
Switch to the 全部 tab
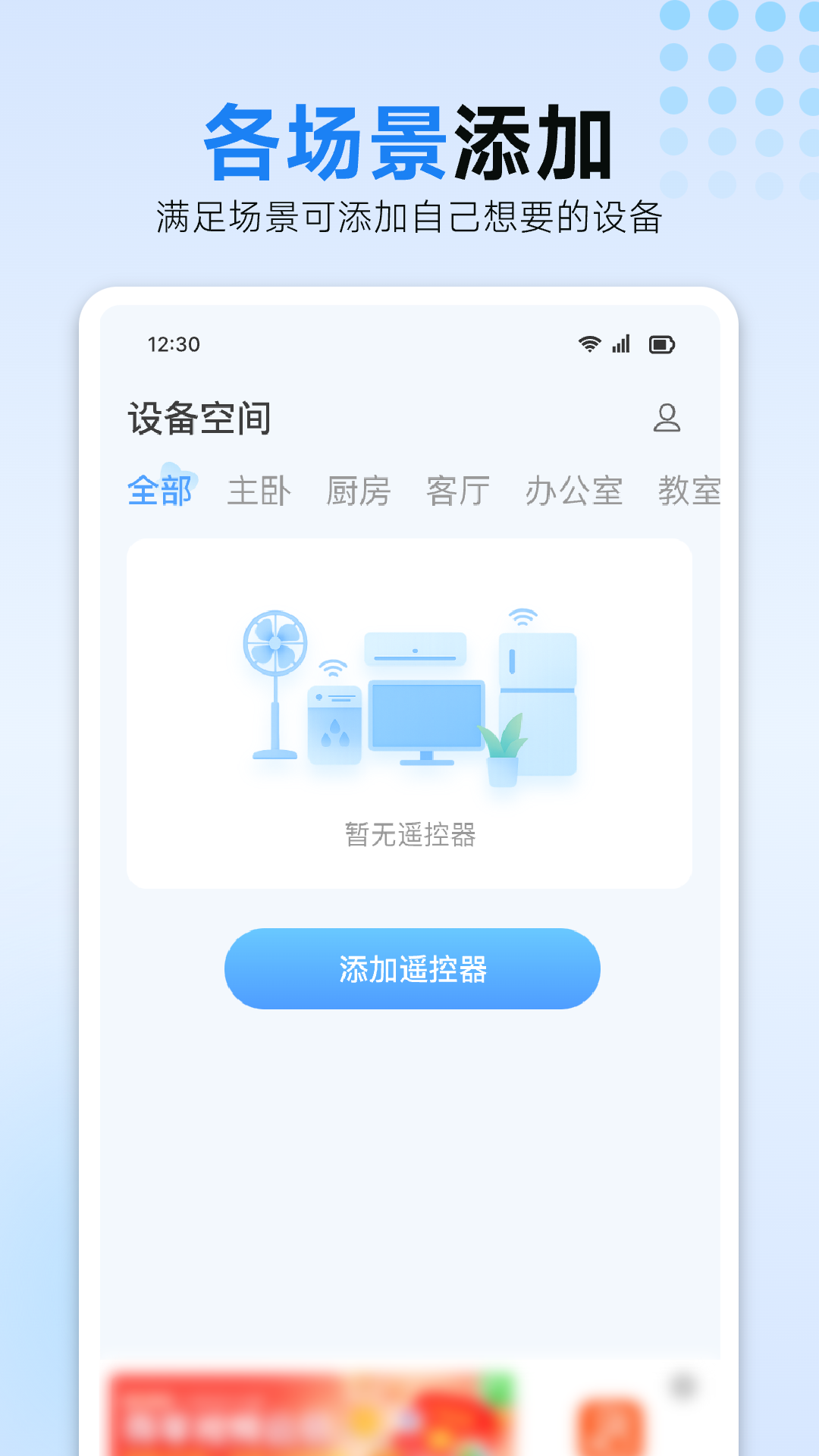pos(162,491)
